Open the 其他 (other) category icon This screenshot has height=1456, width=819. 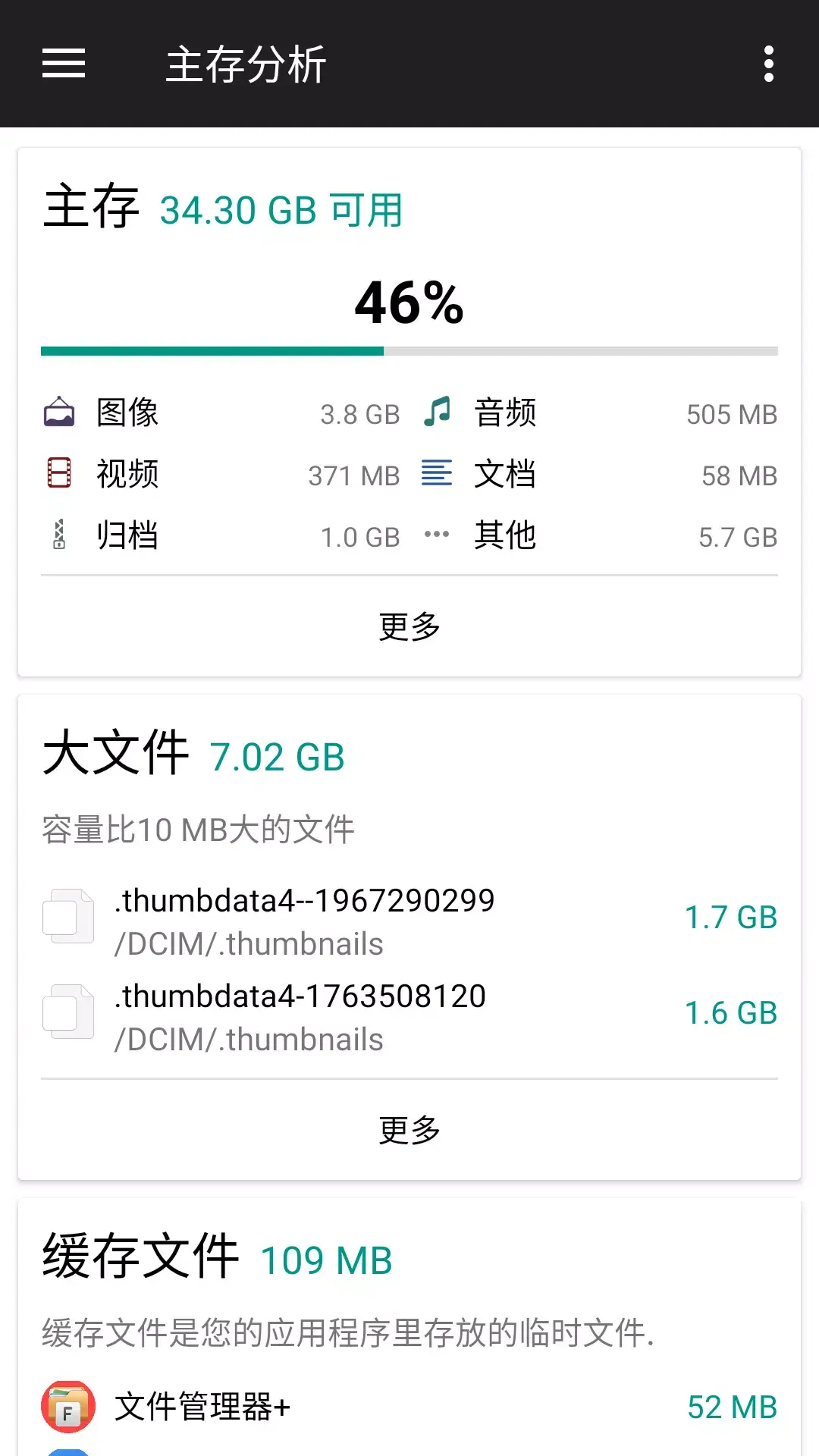pos(438,535)
